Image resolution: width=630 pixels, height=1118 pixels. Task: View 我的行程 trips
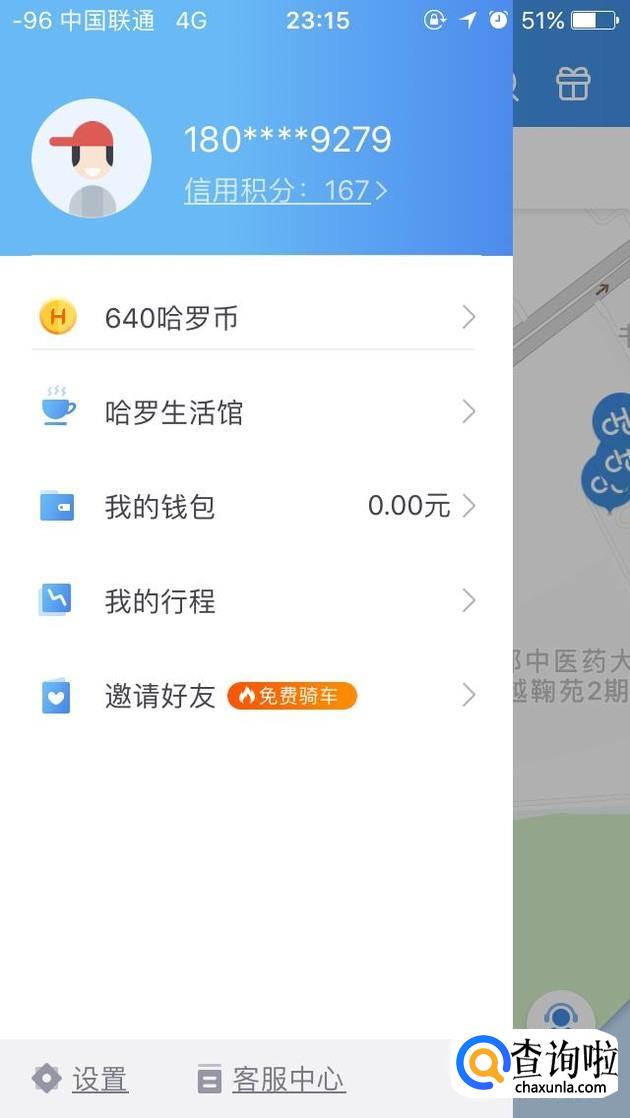255,601
